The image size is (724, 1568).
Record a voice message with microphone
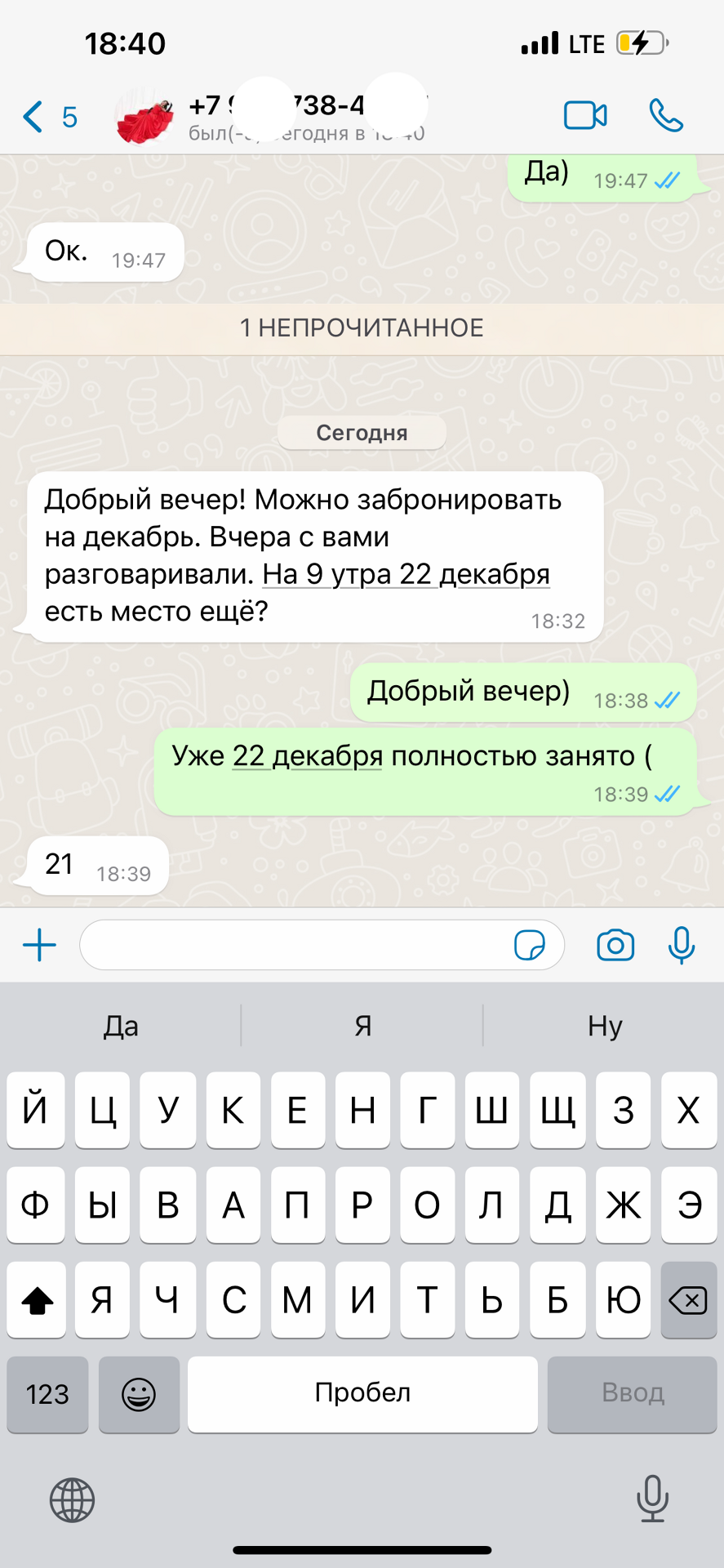pyautogui.click(x=681, y=946)
